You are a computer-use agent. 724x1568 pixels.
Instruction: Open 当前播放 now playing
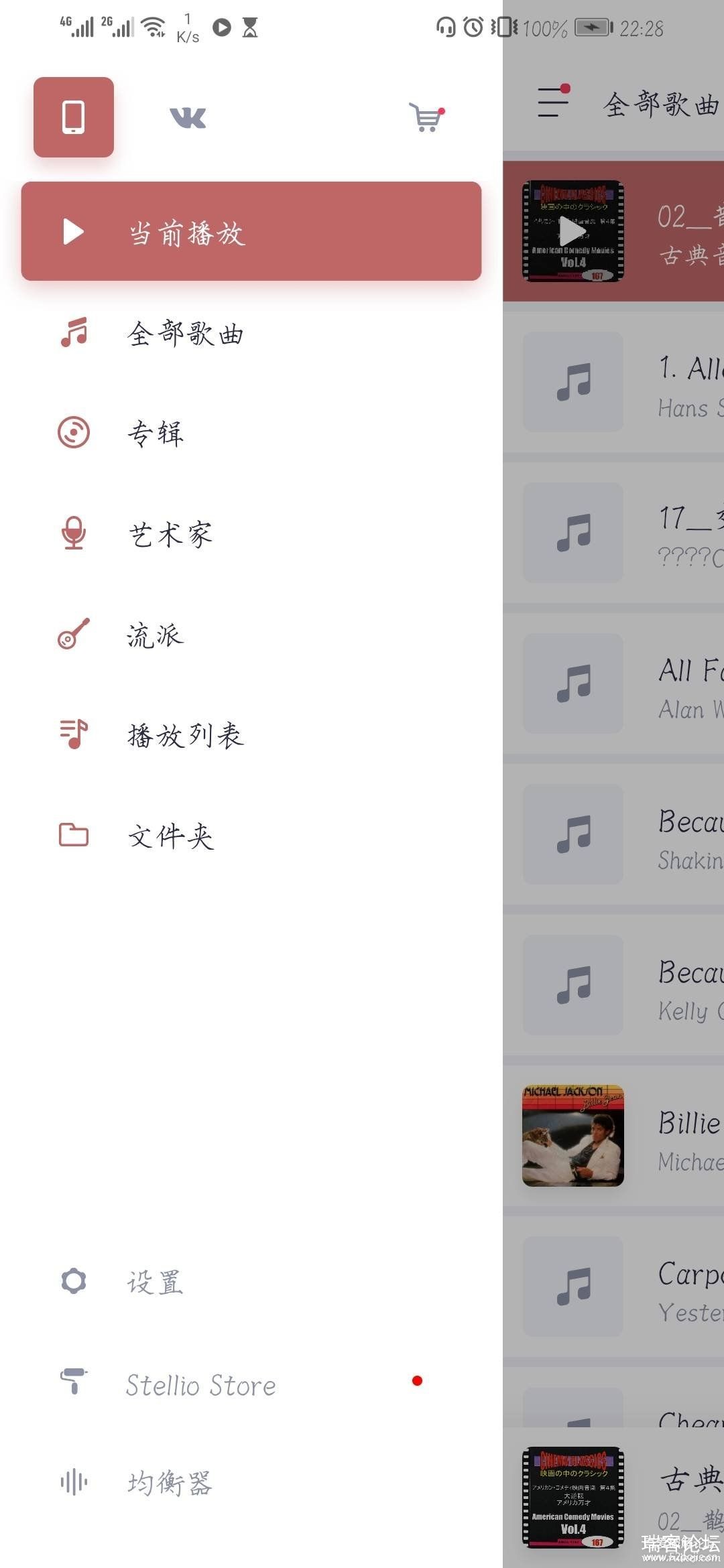pyautogui.click(x=251, y=231)
